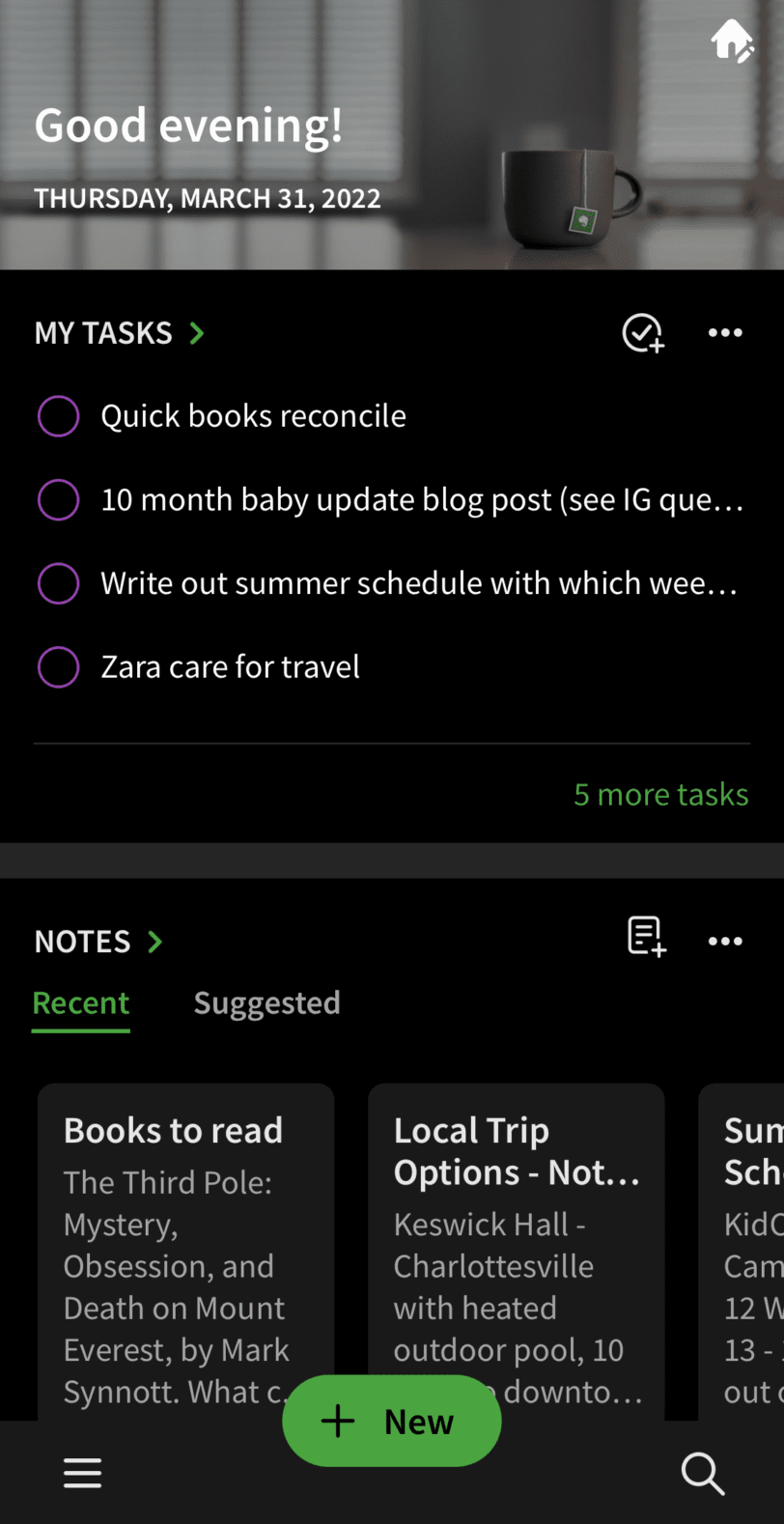Switch to the Suggested tab
The width and height of the screenshot is (784, 1524).
[x=266, y=1003]
